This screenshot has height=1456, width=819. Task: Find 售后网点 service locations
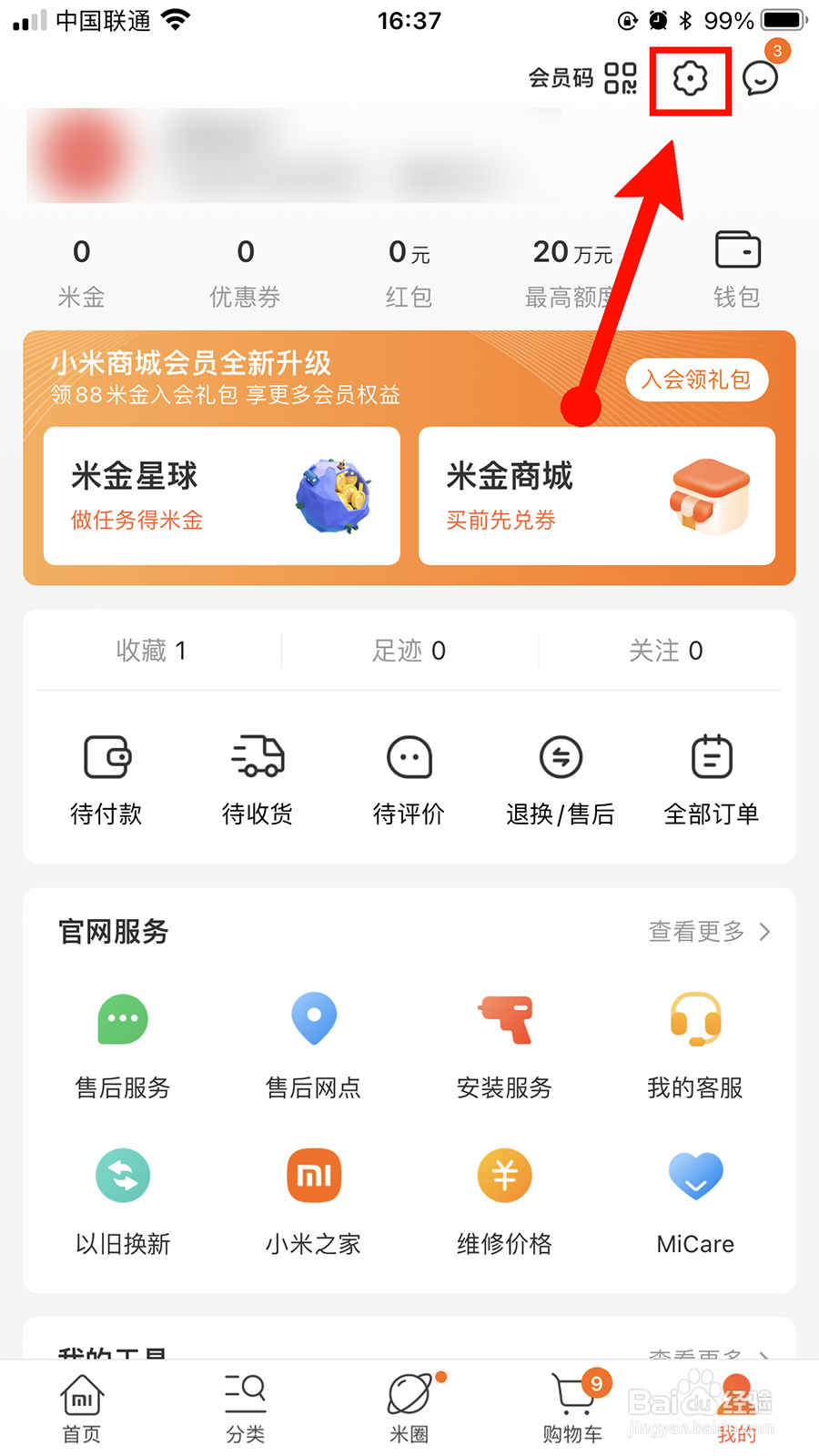tap(313, 1045)
